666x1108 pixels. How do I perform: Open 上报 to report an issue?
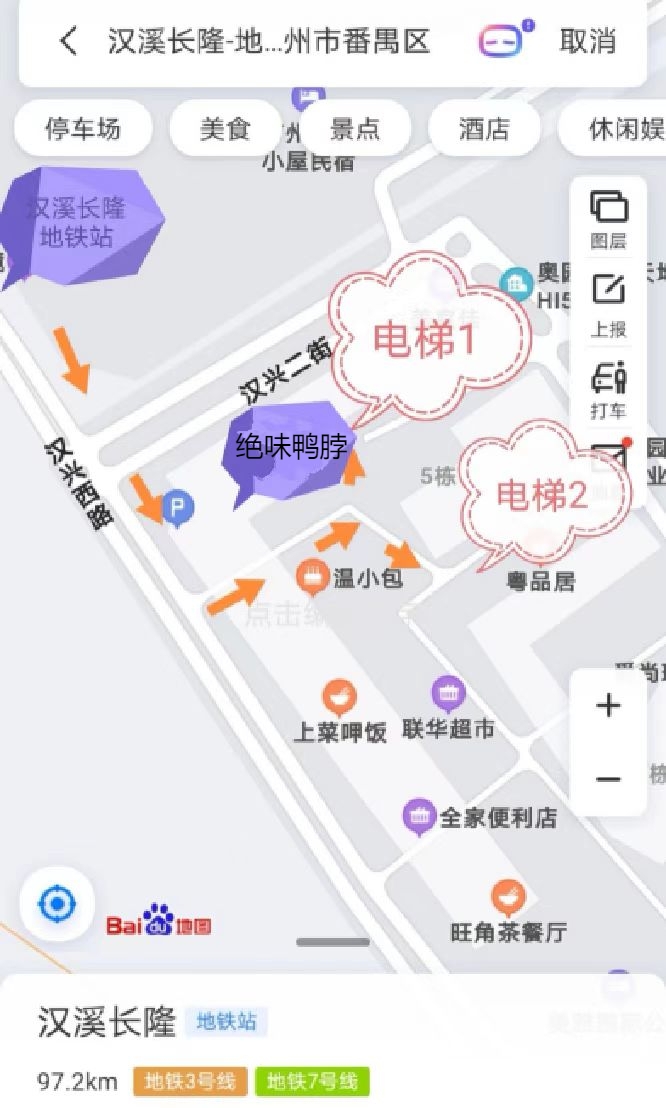point(609,305)
